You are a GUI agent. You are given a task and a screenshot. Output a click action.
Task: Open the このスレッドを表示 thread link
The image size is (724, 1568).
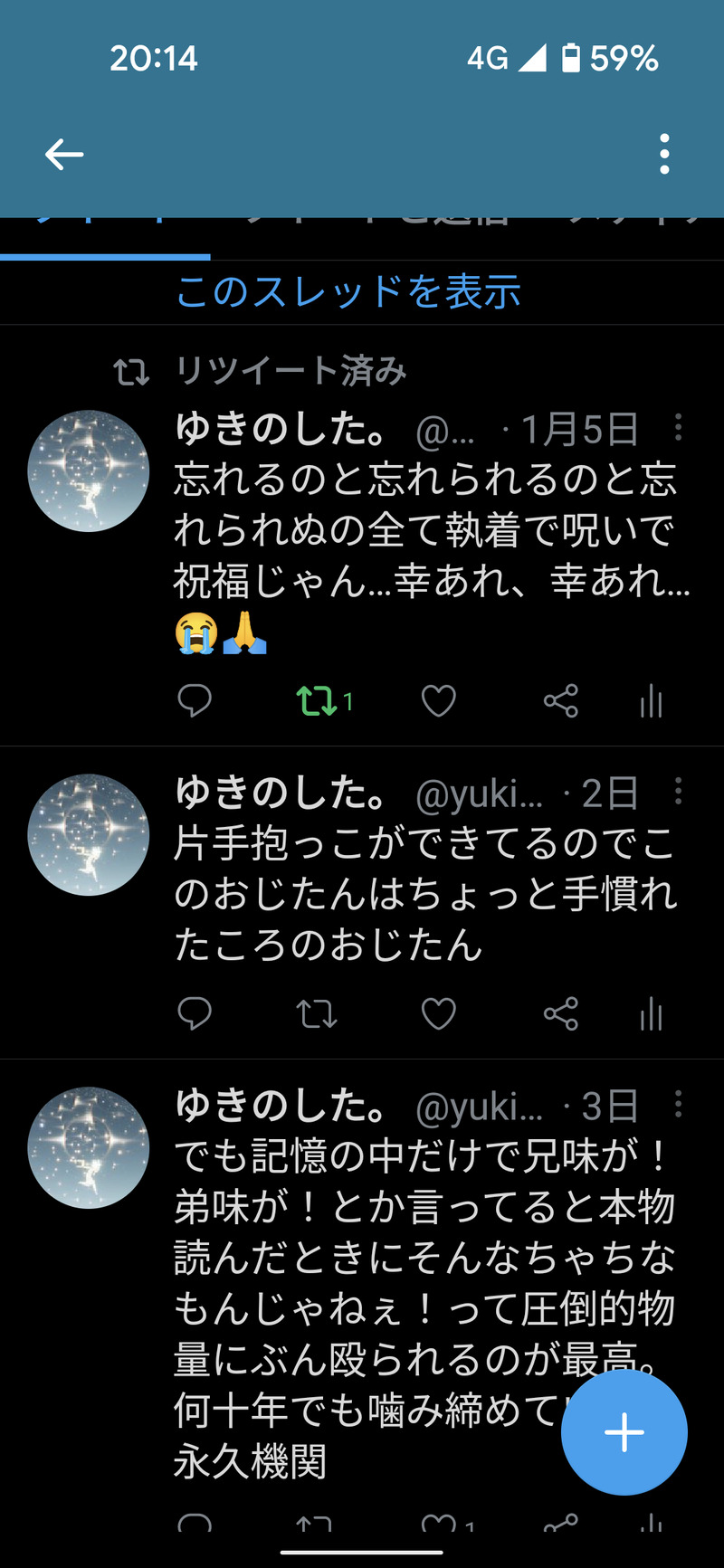point(348,292)
